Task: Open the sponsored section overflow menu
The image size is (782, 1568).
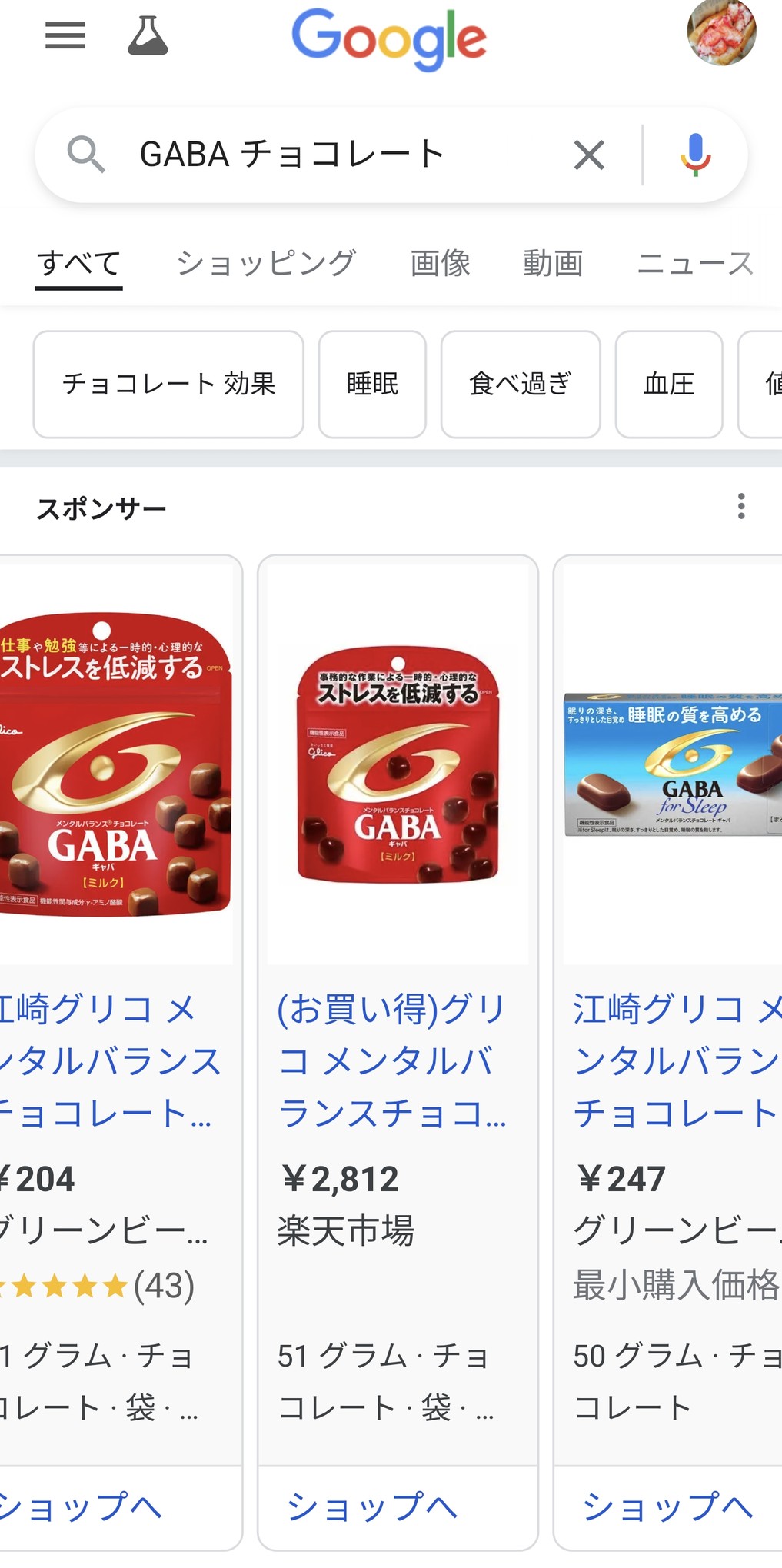Action: point(741,506)
